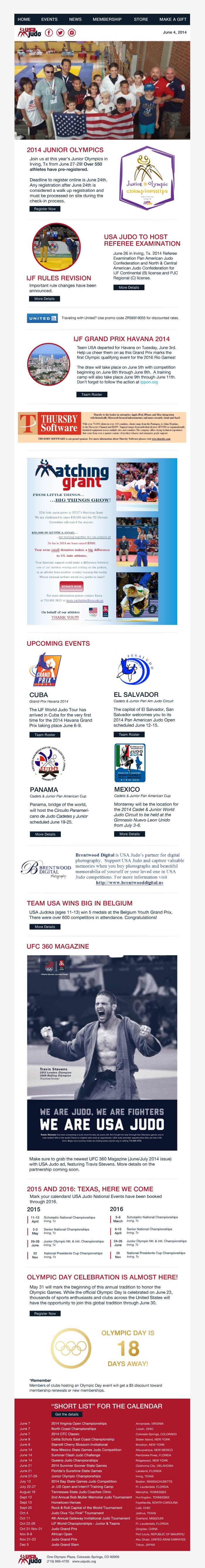The height and width of the screenshot is (1568, 205).
Task: View More Details on IJF Rules Revision
Action: (44, 299)
